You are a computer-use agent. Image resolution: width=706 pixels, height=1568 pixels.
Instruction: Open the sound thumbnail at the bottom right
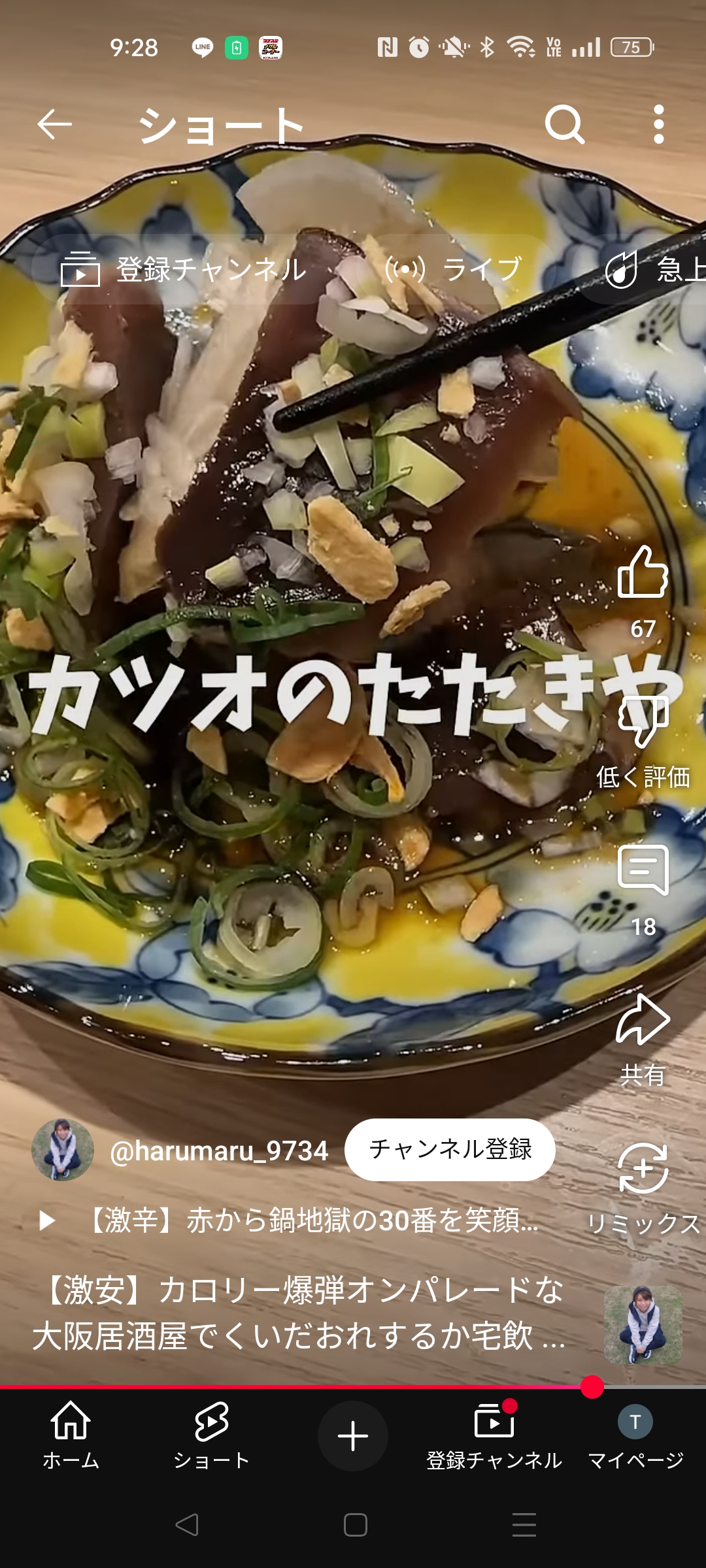643,1325
